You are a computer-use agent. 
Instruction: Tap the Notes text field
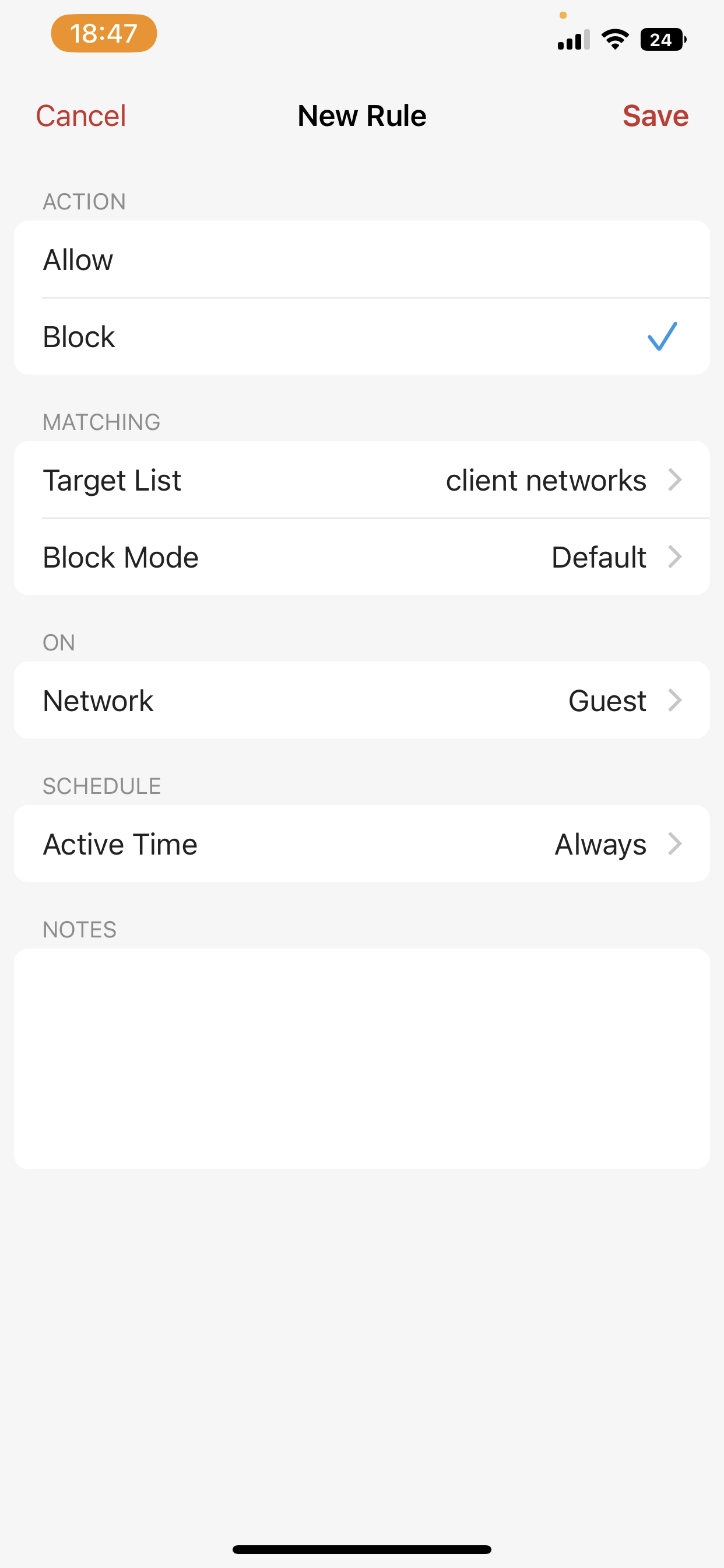[362, 1059]
